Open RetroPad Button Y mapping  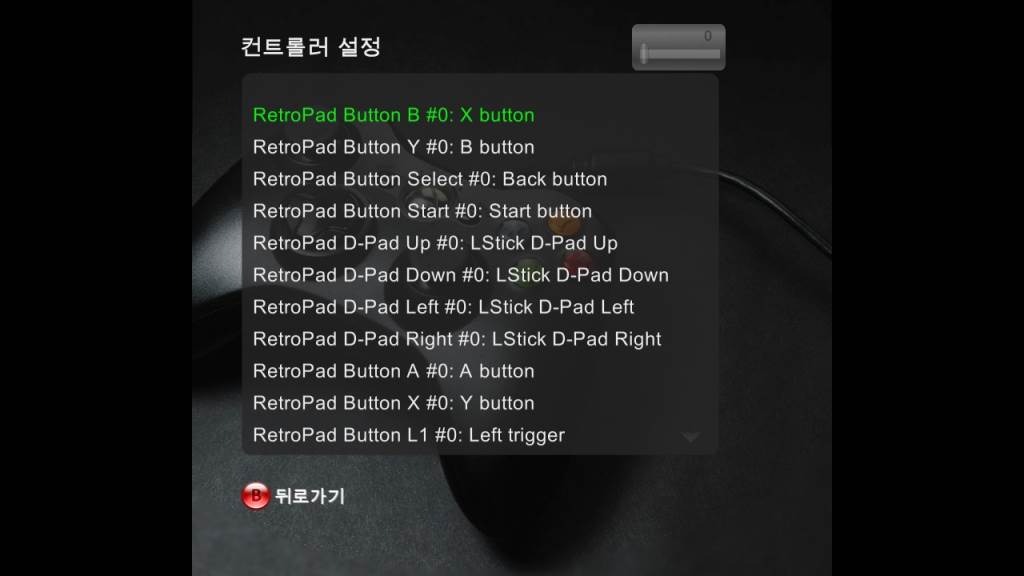[393, 147]
